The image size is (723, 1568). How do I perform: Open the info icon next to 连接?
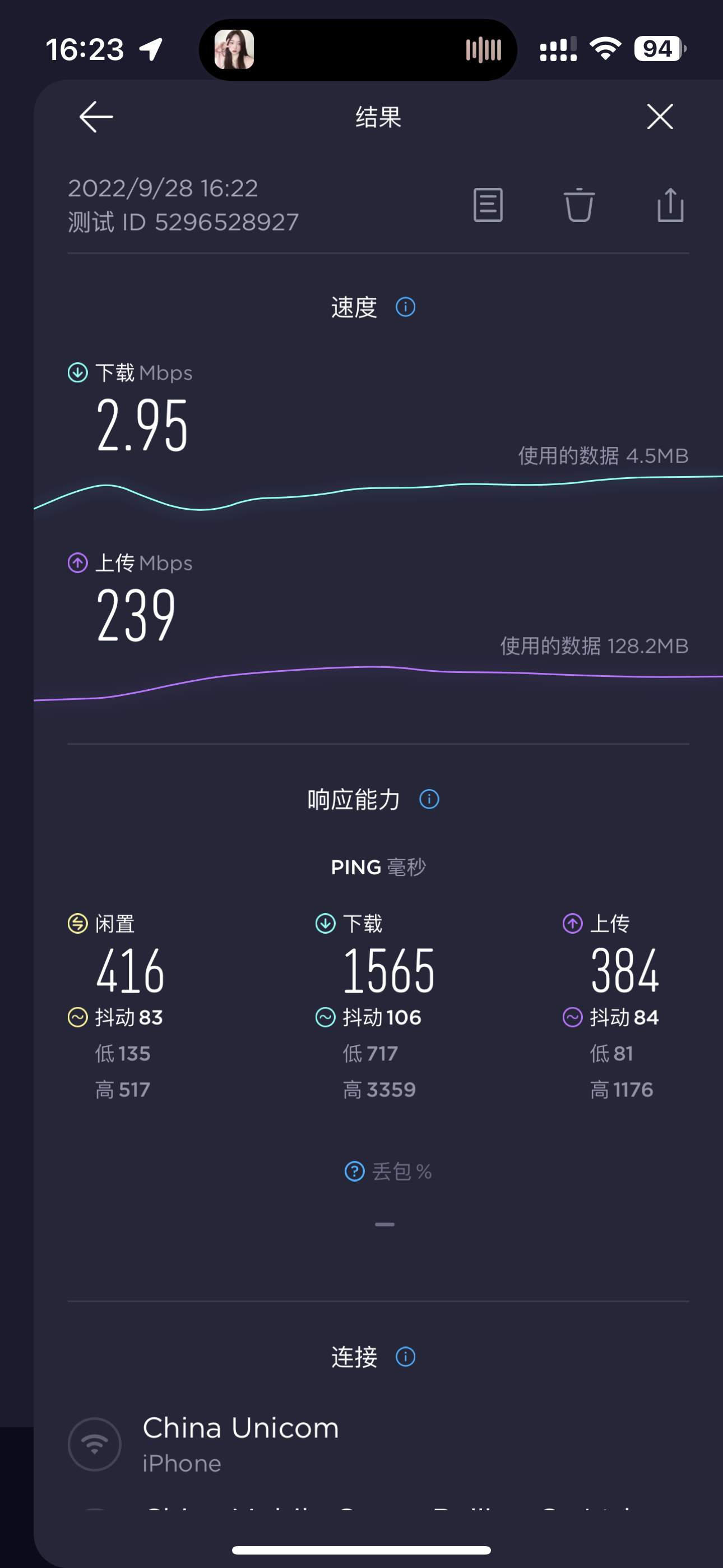(x=405, y=1357)
